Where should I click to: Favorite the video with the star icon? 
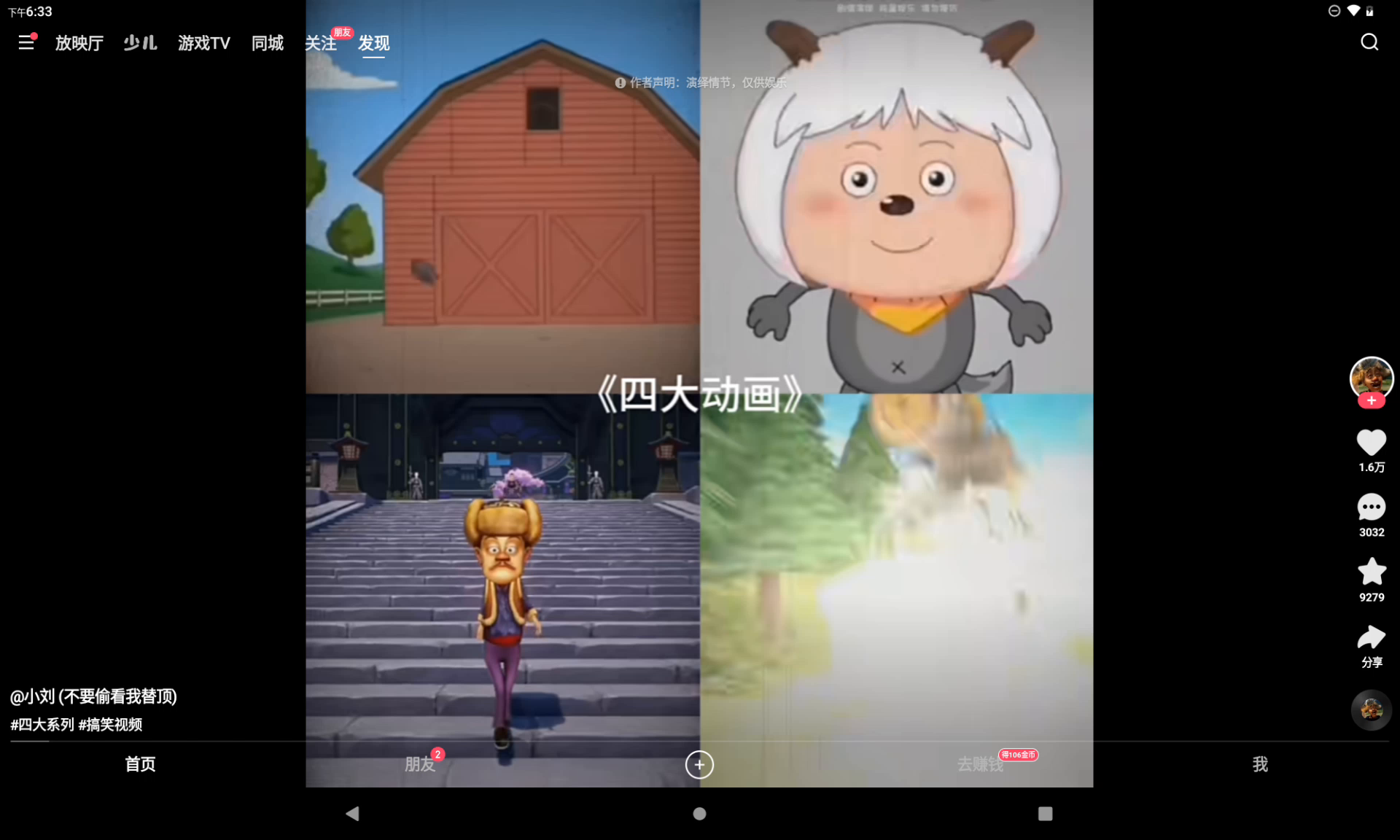tap(1371, 572)
